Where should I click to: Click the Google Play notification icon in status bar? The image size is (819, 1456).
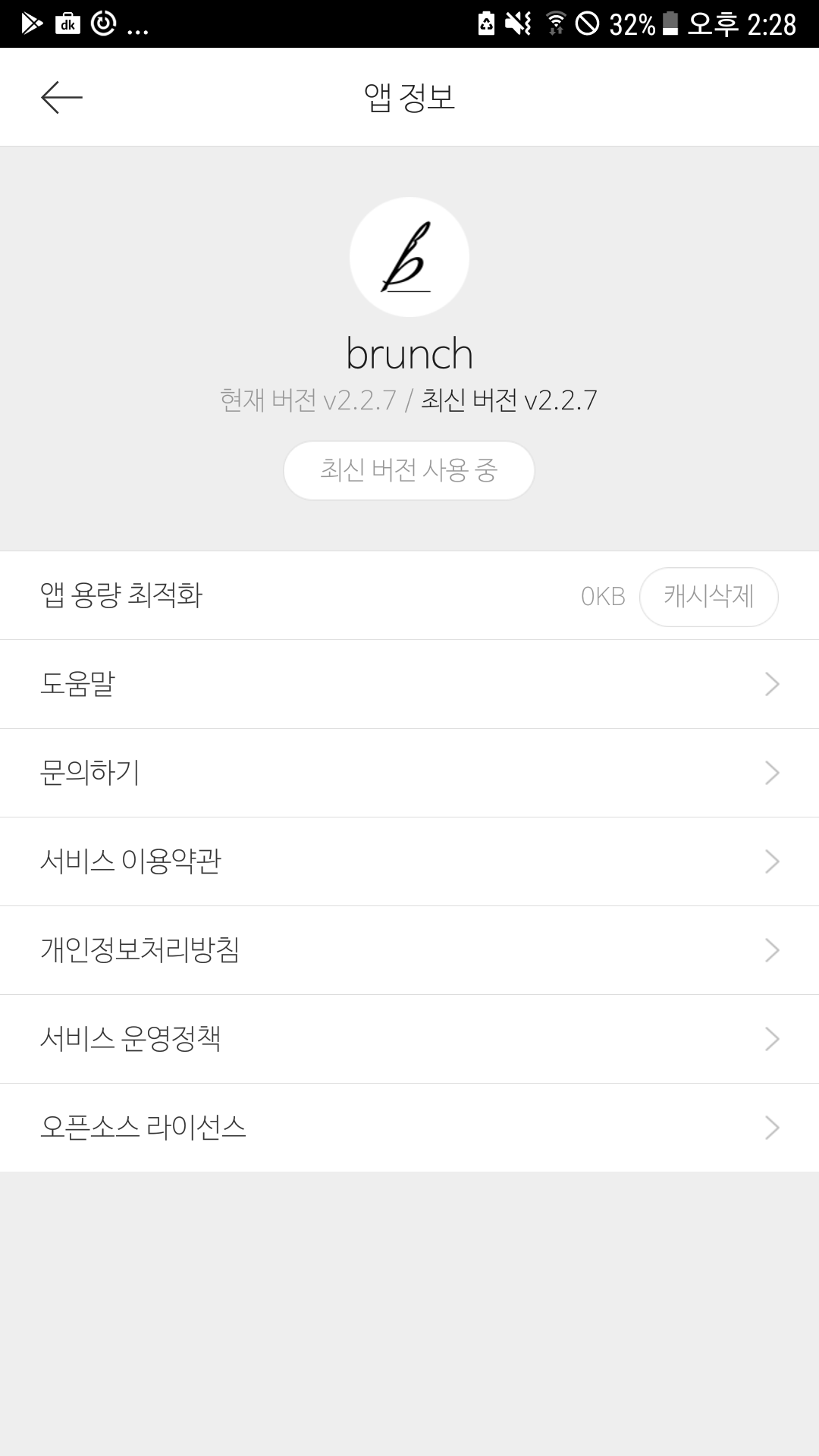point(32,21)
